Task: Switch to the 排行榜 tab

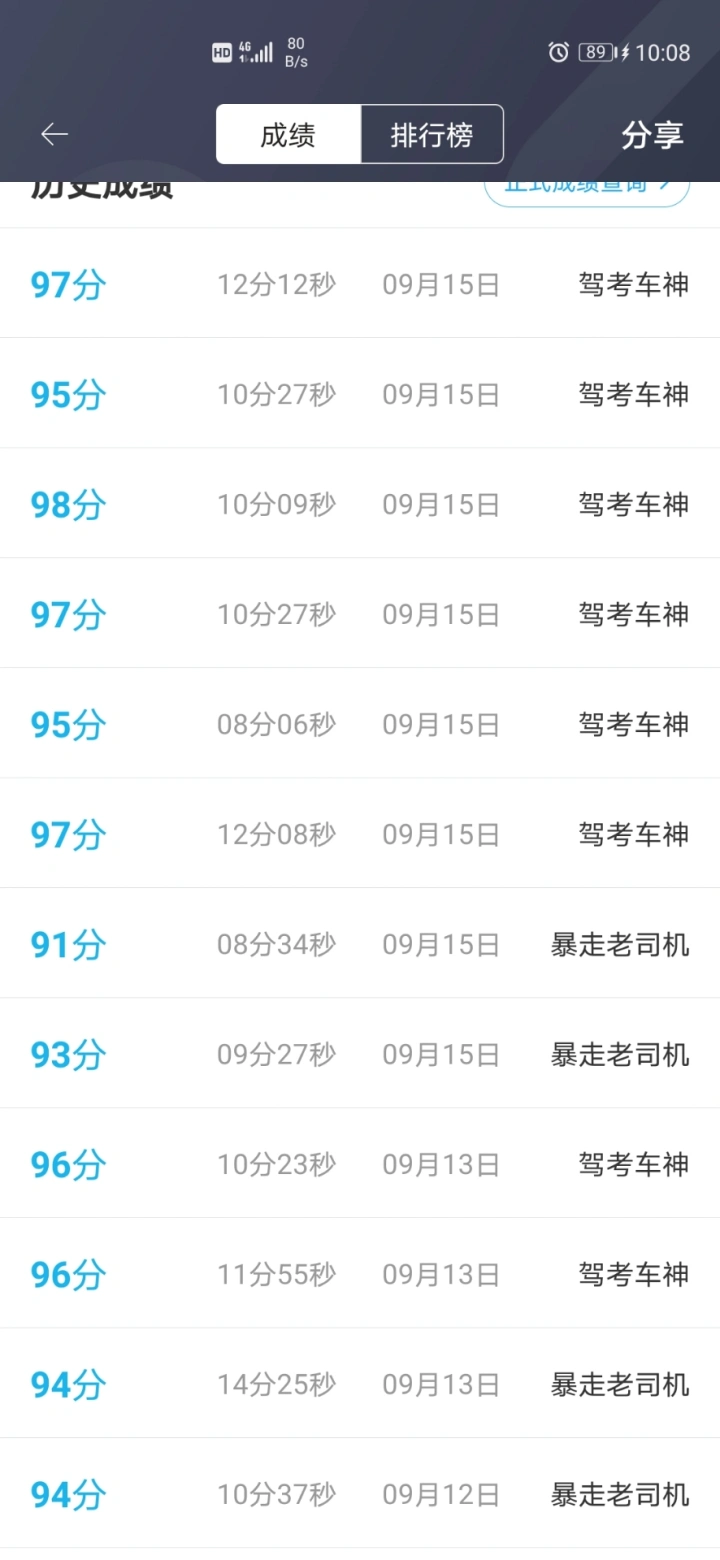Action: point(432,134)
